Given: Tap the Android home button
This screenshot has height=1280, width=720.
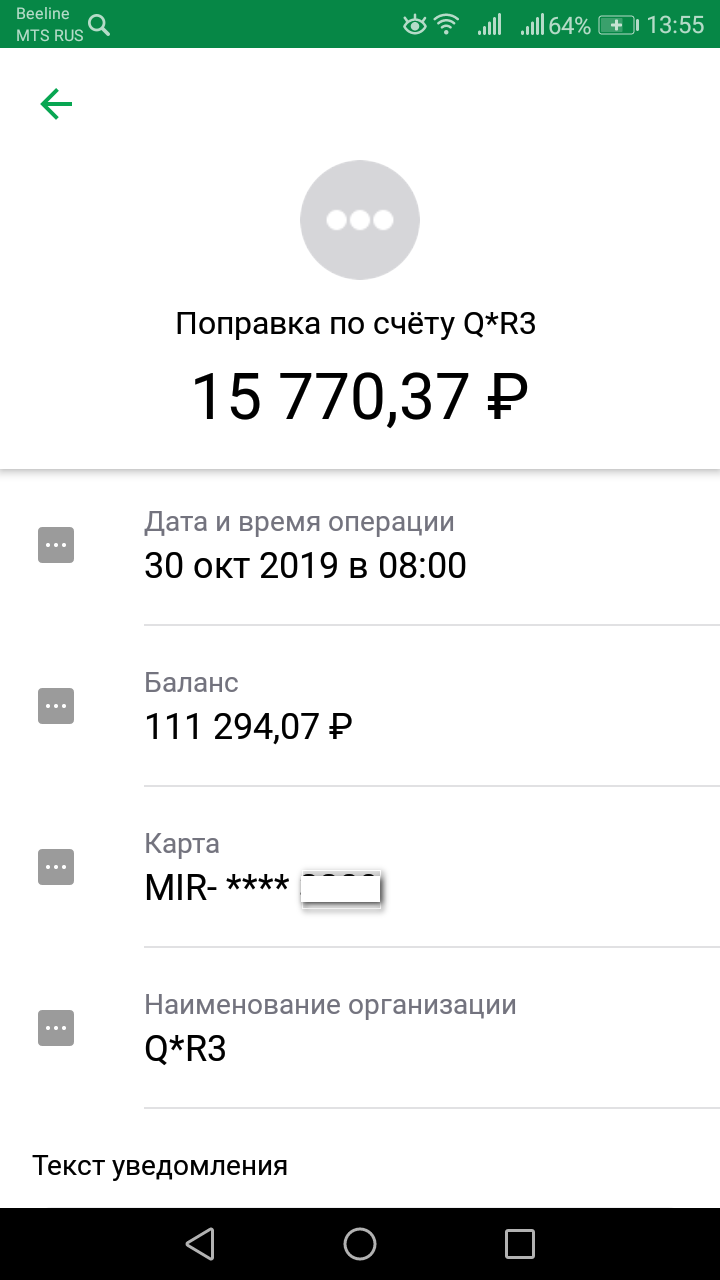Looking at the screenshot, I should [360, 1244].
